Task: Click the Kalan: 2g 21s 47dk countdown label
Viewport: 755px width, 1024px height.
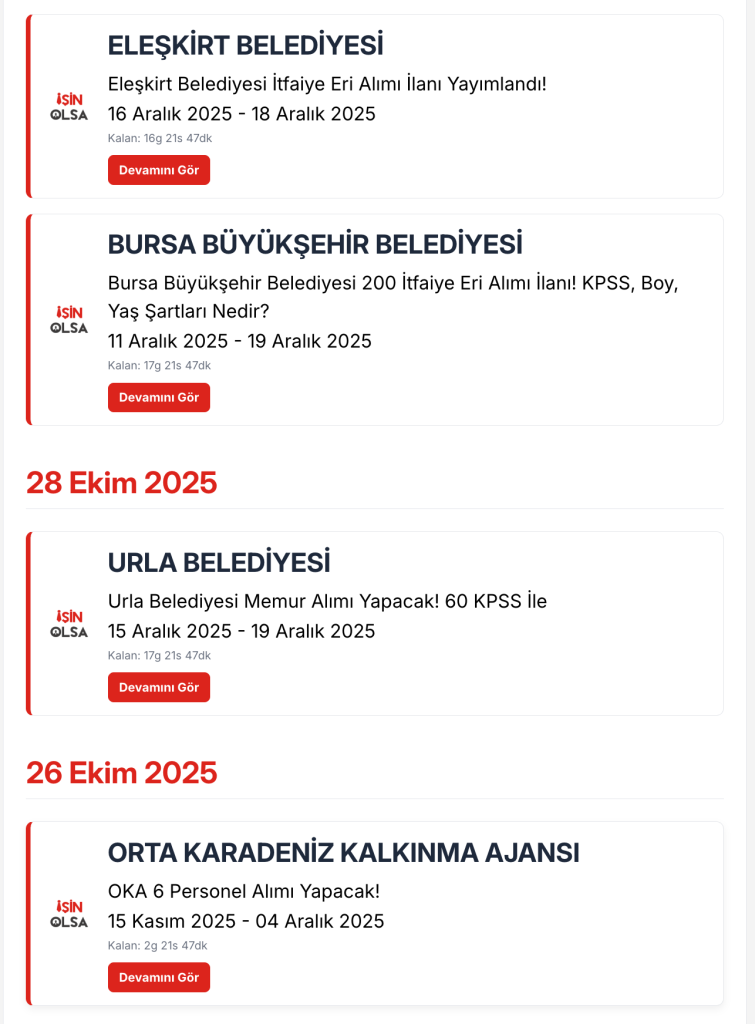Action: [x=154, y=943]
